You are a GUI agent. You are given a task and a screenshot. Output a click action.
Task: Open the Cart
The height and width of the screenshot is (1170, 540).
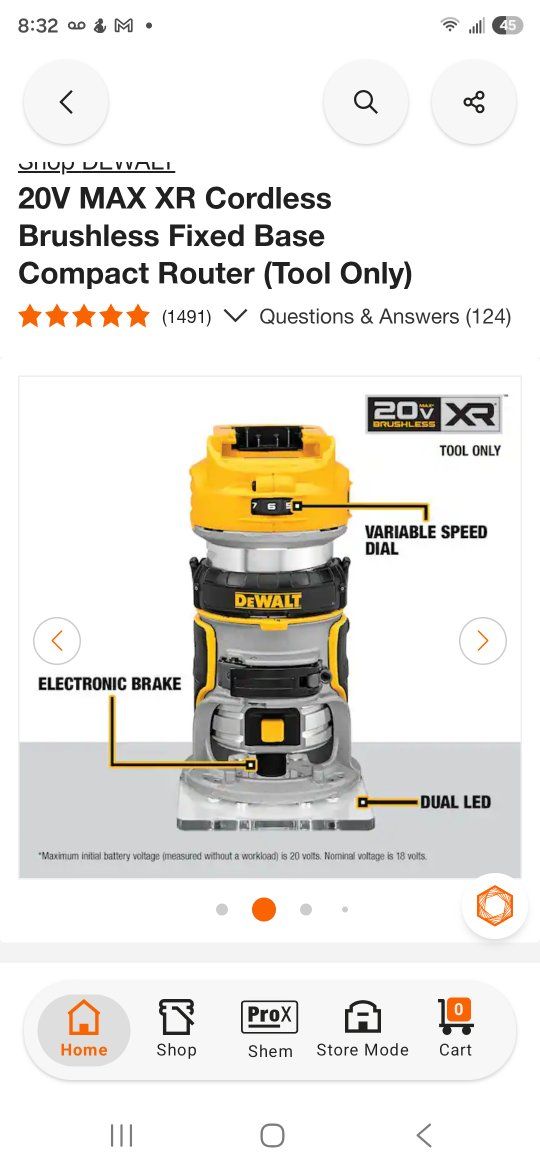coord(455,1030)
